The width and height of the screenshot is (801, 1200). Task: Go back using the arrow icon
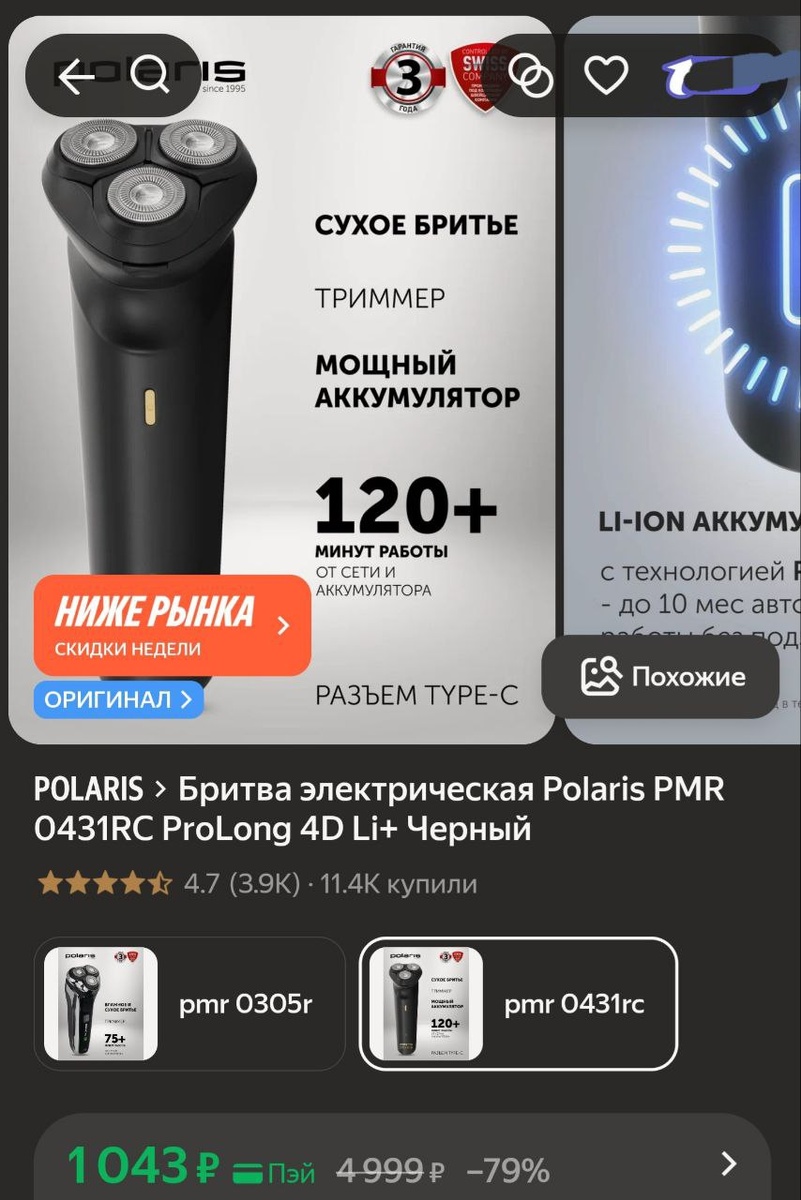(73, 76)
